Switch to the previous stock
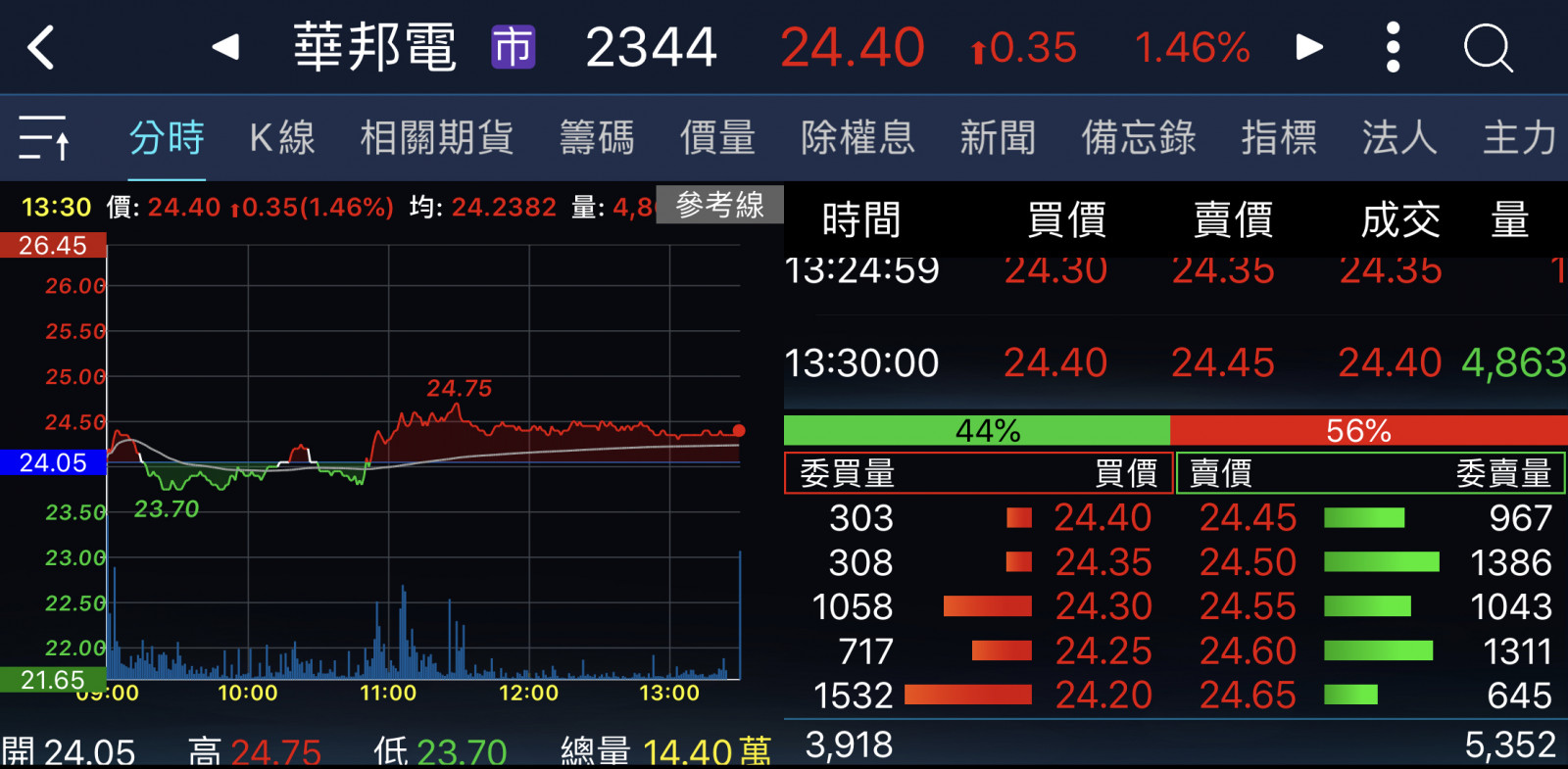This screenshot has height=769, width=1568. [x=225, y=47]
